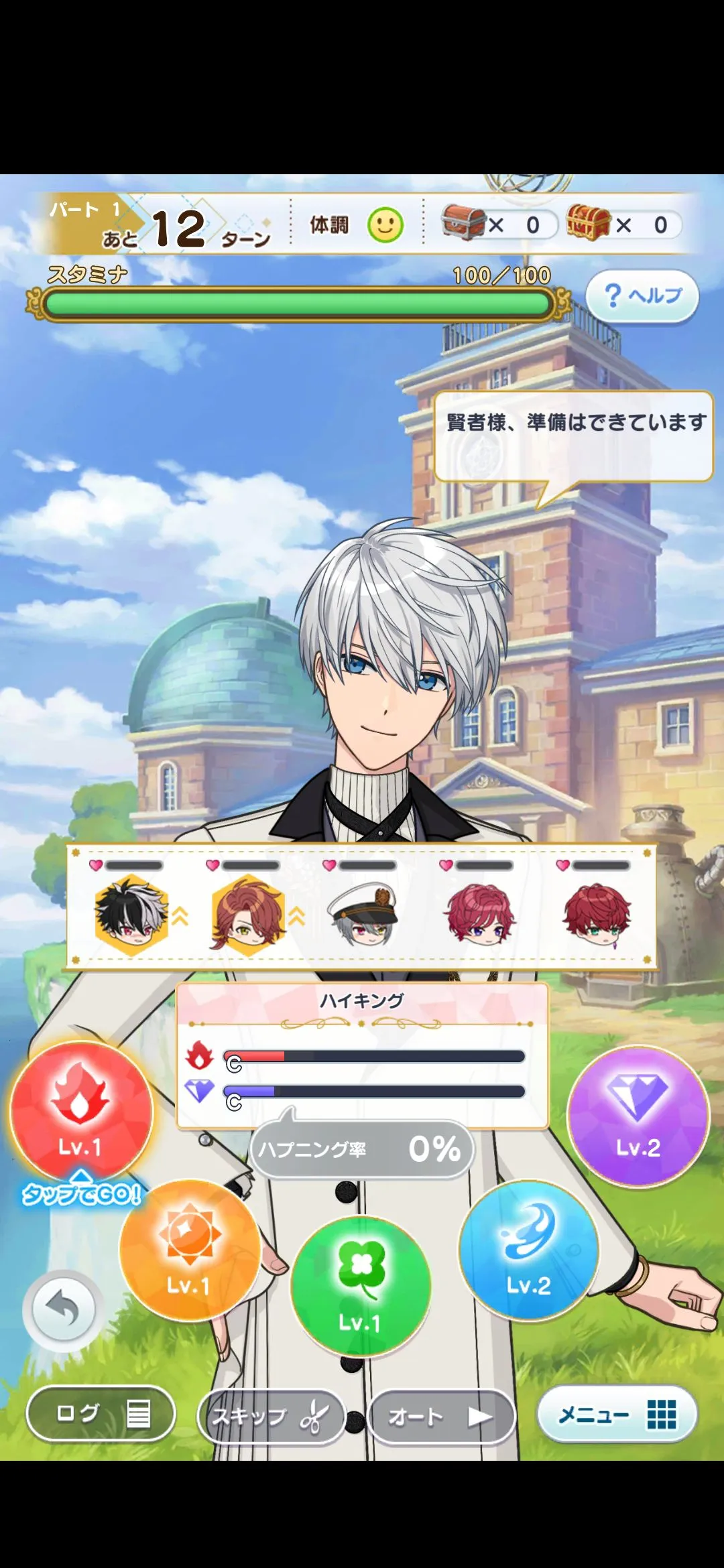Image resolution: width=724 pixels, height=1568 pixels.
Task: Open the ヘルプ help button
Action: pos(642,296)
